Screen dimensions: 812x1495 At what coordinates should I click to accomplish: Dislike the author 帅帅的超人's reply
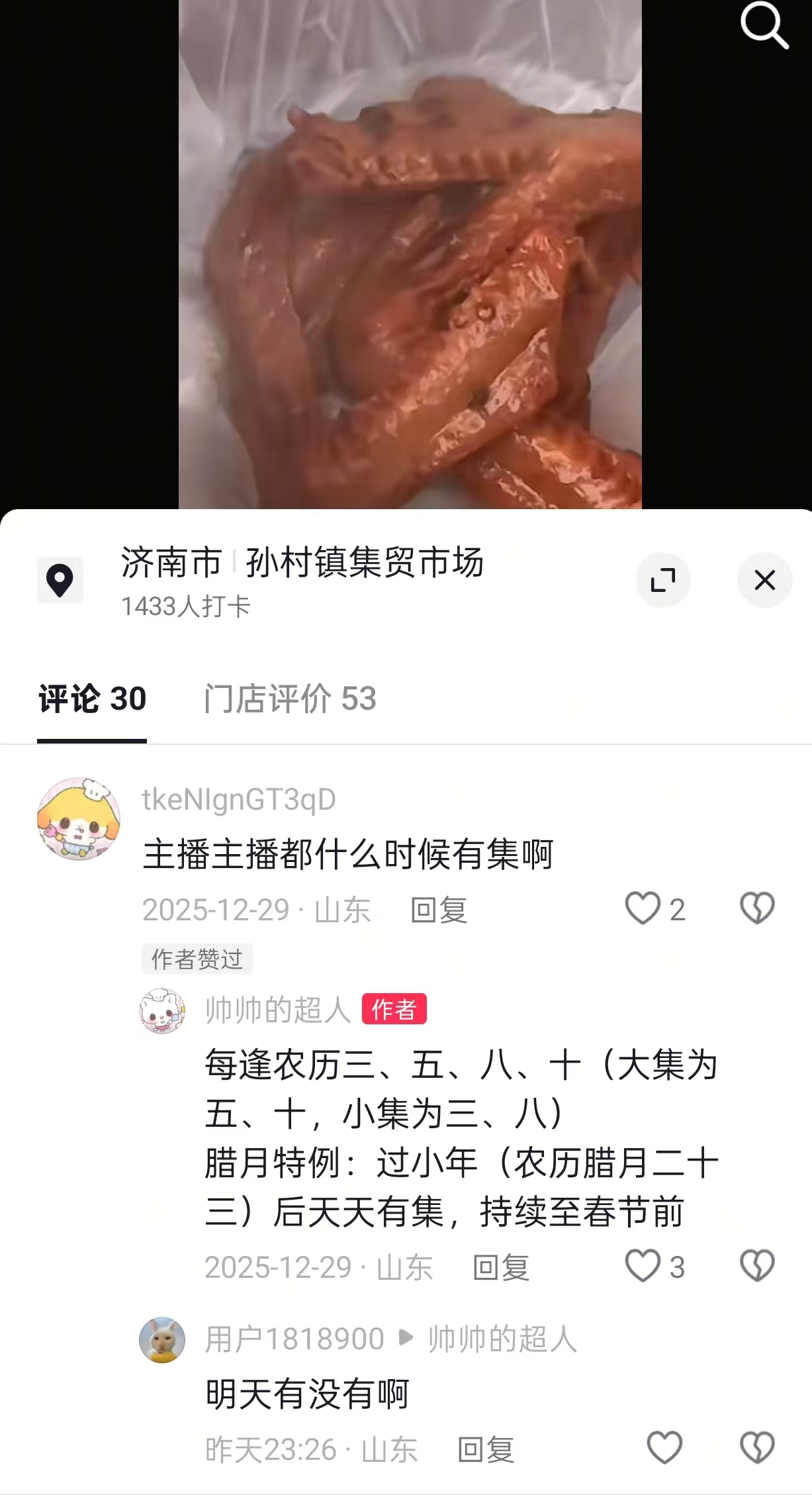(x=757, y=1266)
